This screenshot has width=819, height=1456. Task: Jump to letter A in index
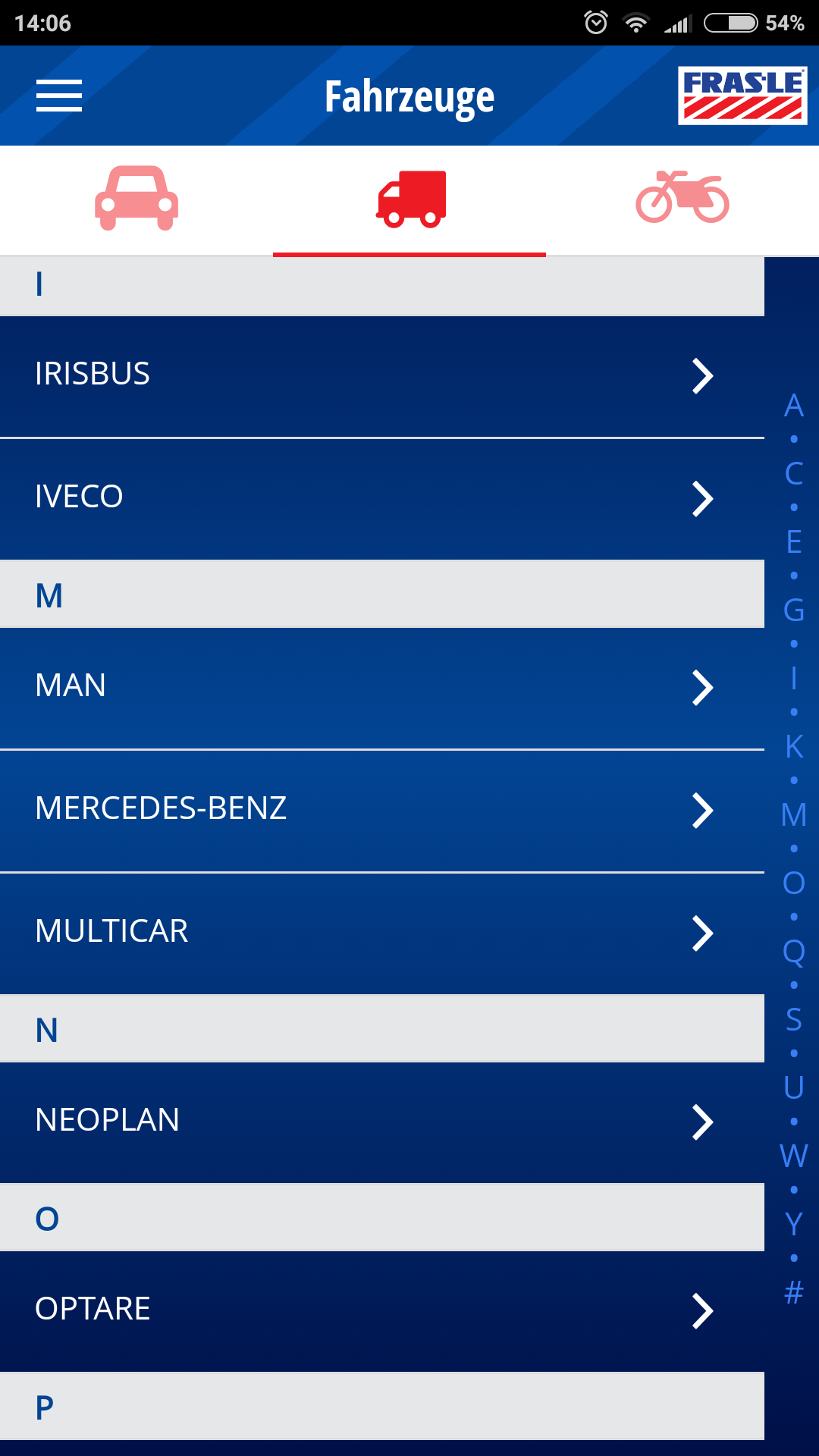(793, 406)
